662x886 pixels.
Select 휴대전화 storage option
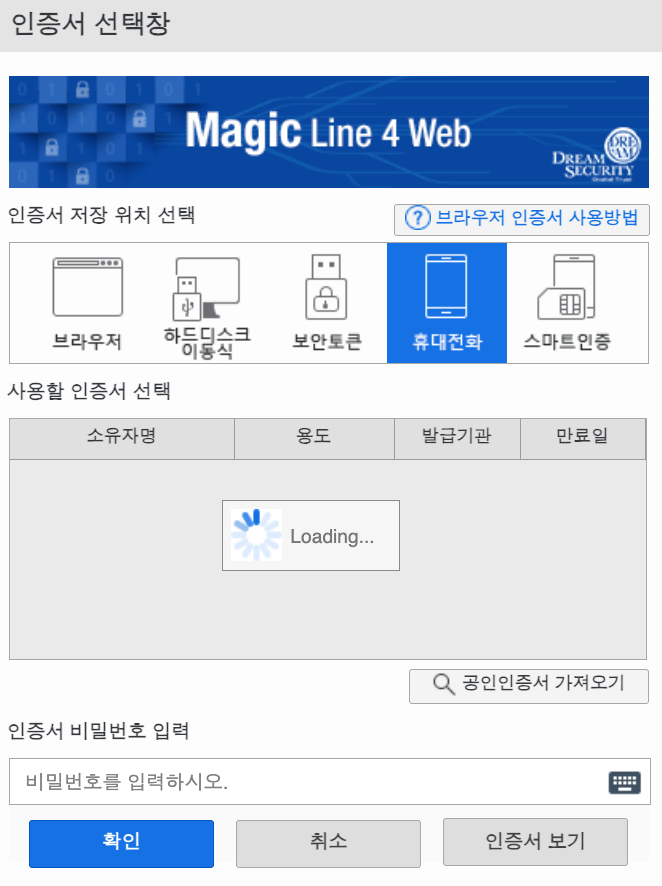[x=447, y=303]
